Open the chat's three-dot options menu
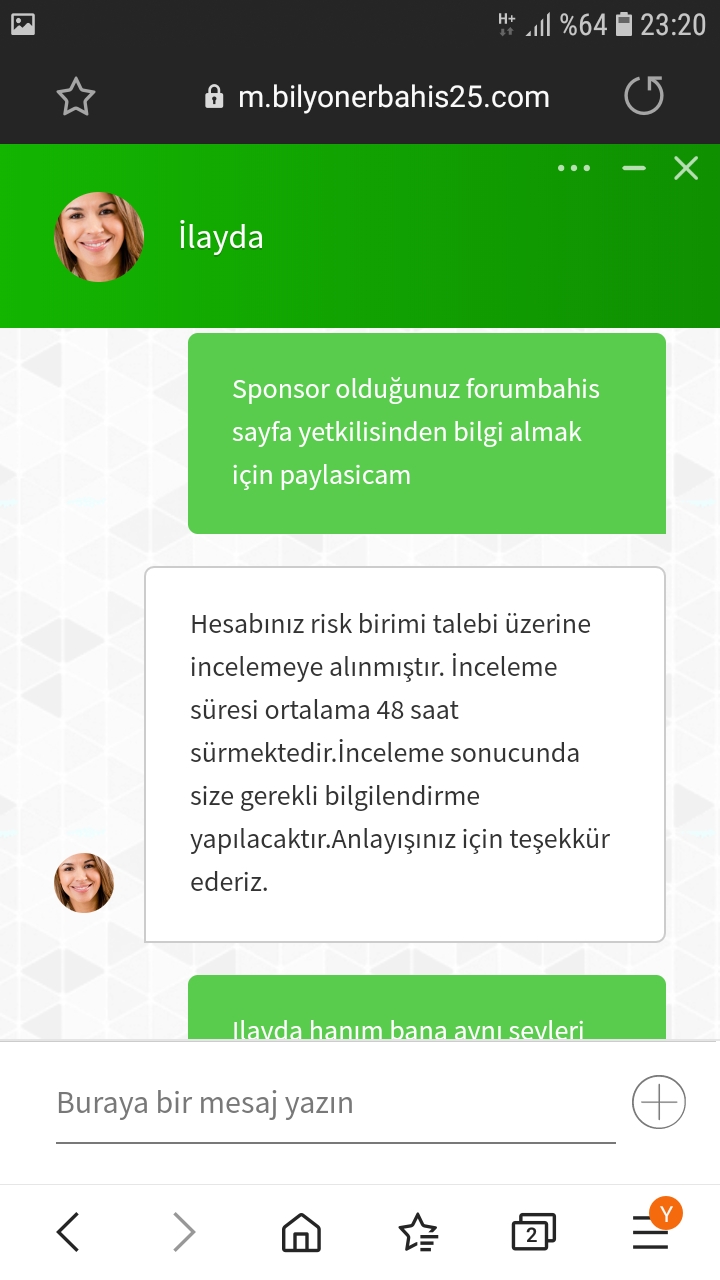This screenshot has height=1280, width=720. (574, 168)
